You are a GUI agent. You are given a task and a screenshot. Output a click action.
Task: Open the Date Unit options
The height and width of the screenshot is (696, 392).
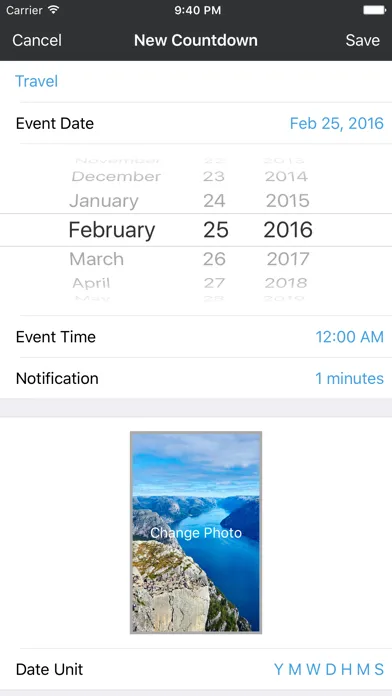tap(196, 669)
